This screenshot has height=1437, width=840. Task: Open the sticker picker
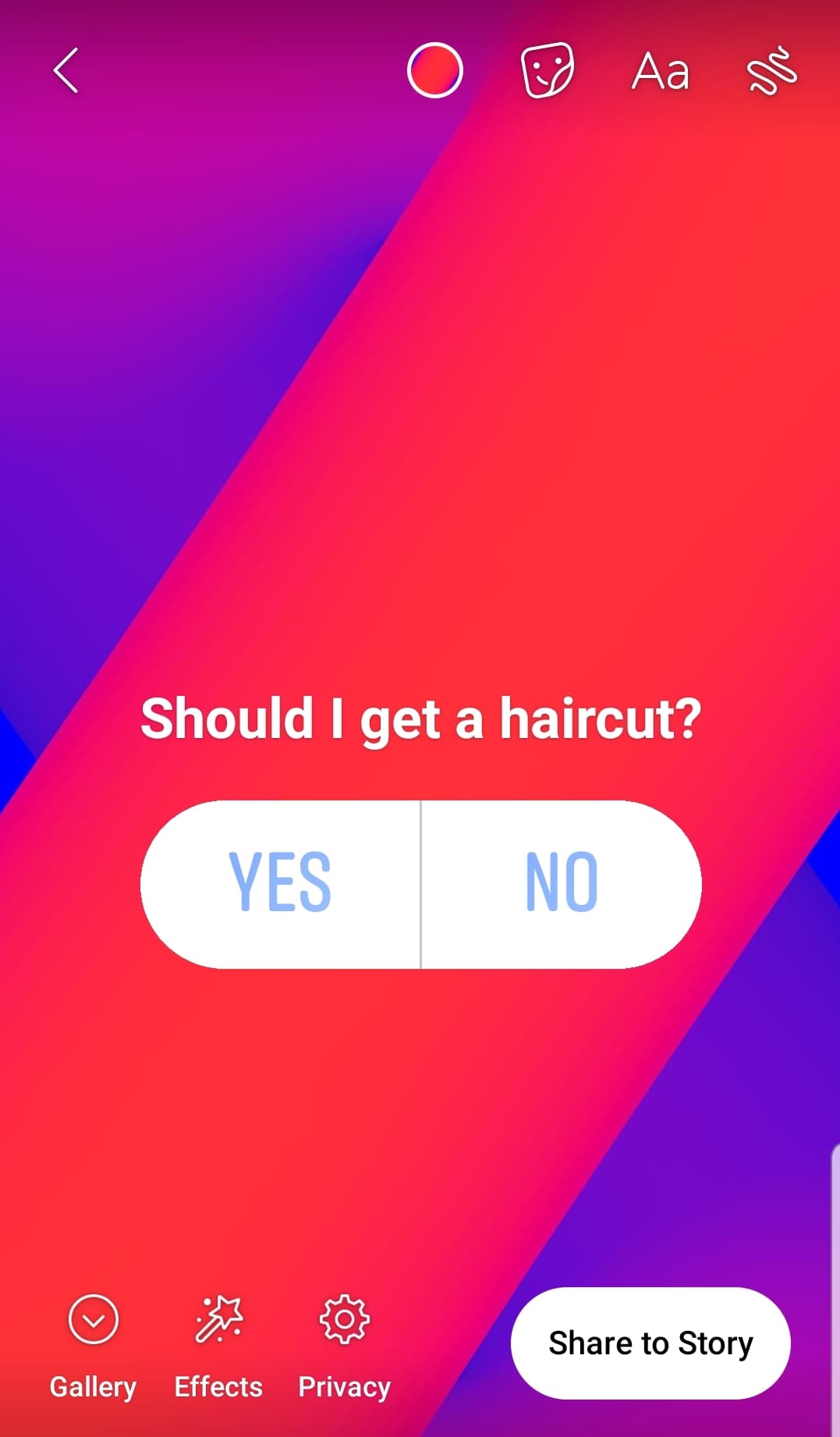coord(547,71)
